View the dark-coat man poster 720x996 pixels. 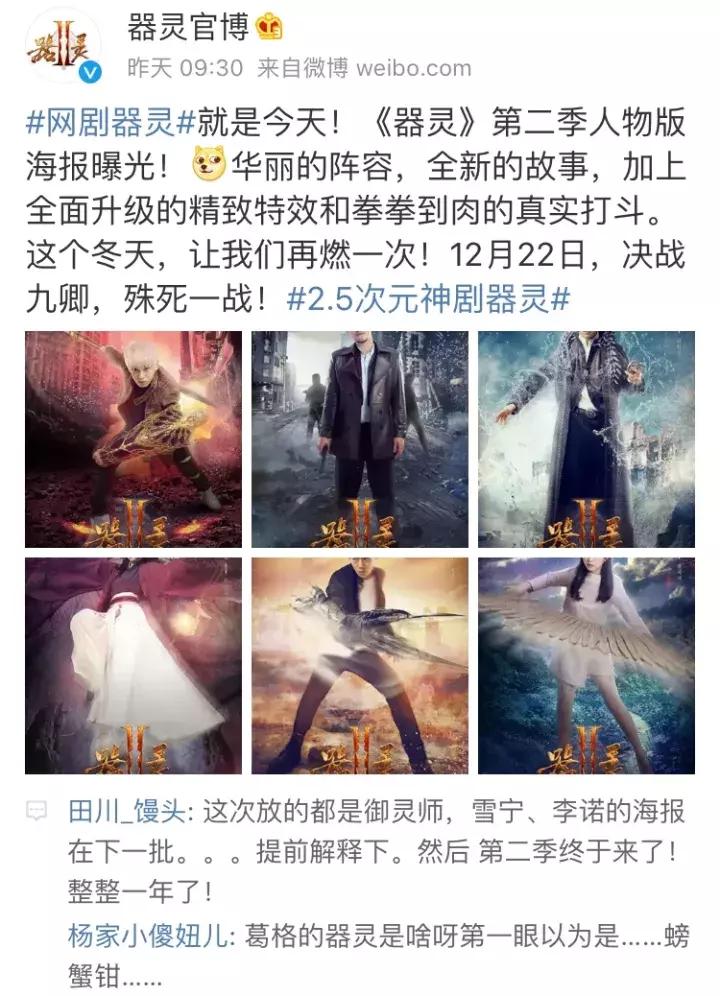click(x=360, y=435)
